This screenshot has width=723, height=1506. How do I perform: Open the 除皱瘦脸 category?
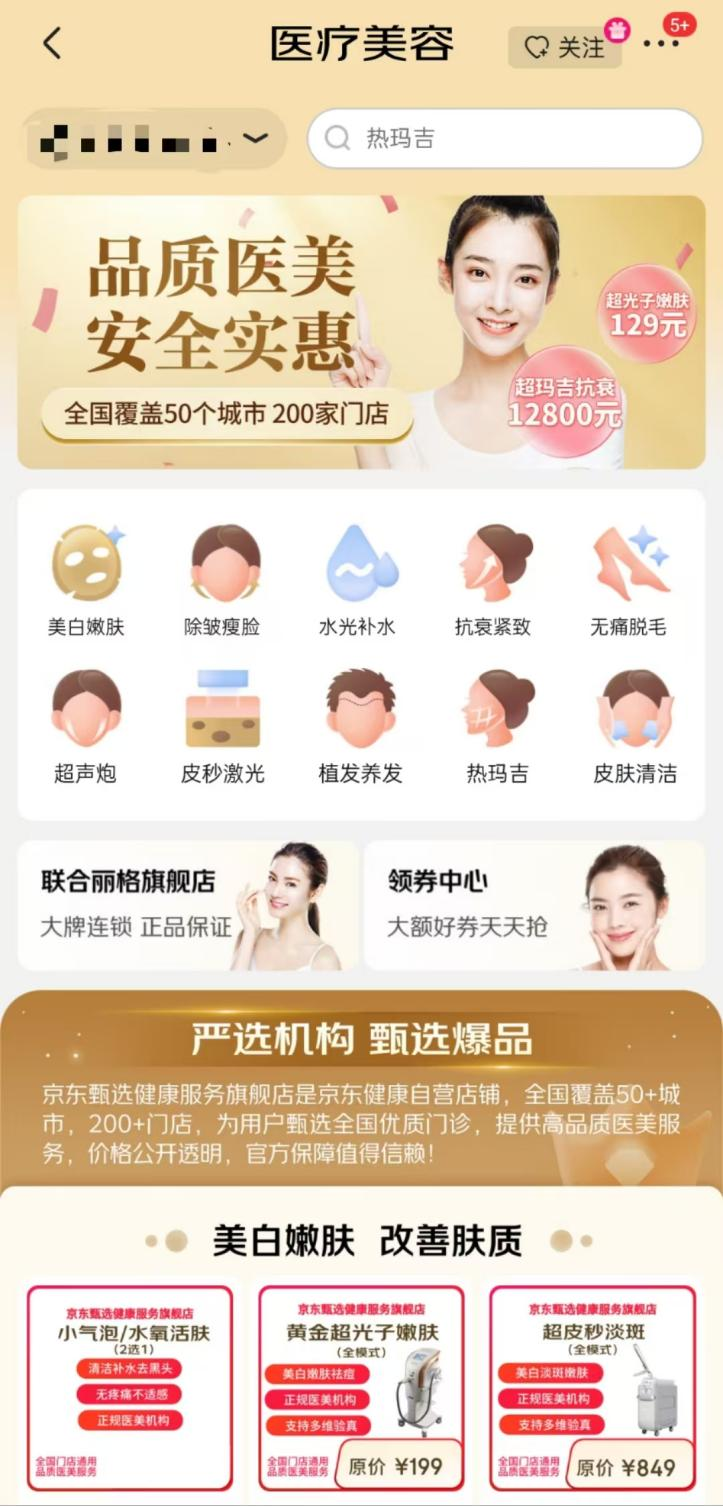[223, 582]
